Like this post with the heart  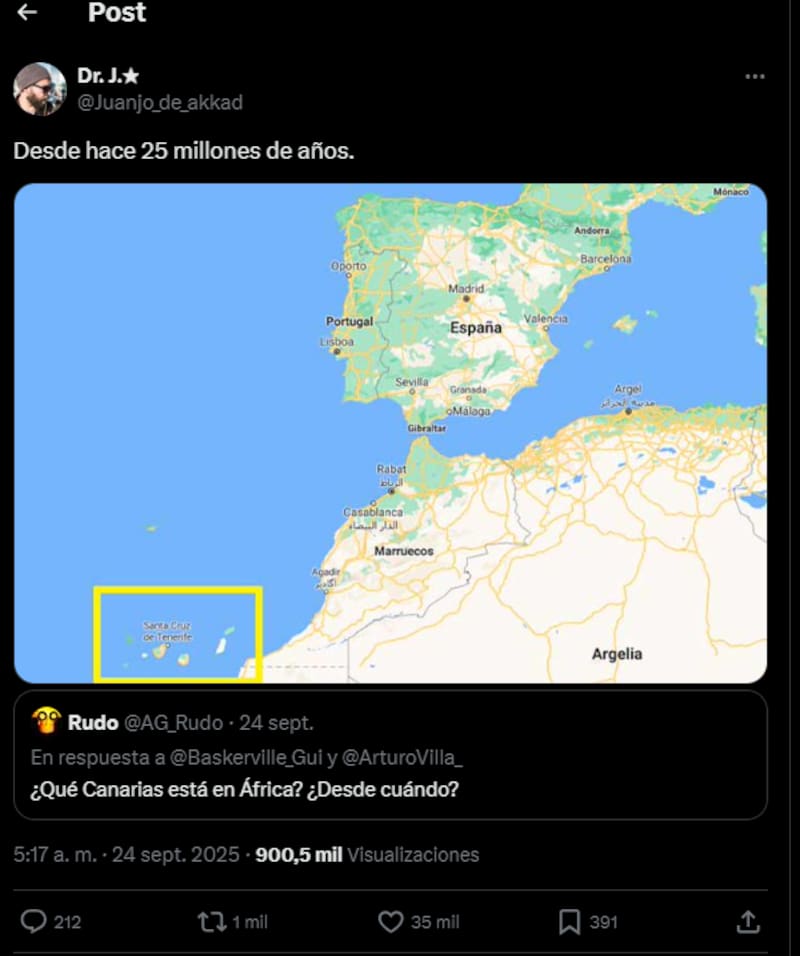click(391, 921)
